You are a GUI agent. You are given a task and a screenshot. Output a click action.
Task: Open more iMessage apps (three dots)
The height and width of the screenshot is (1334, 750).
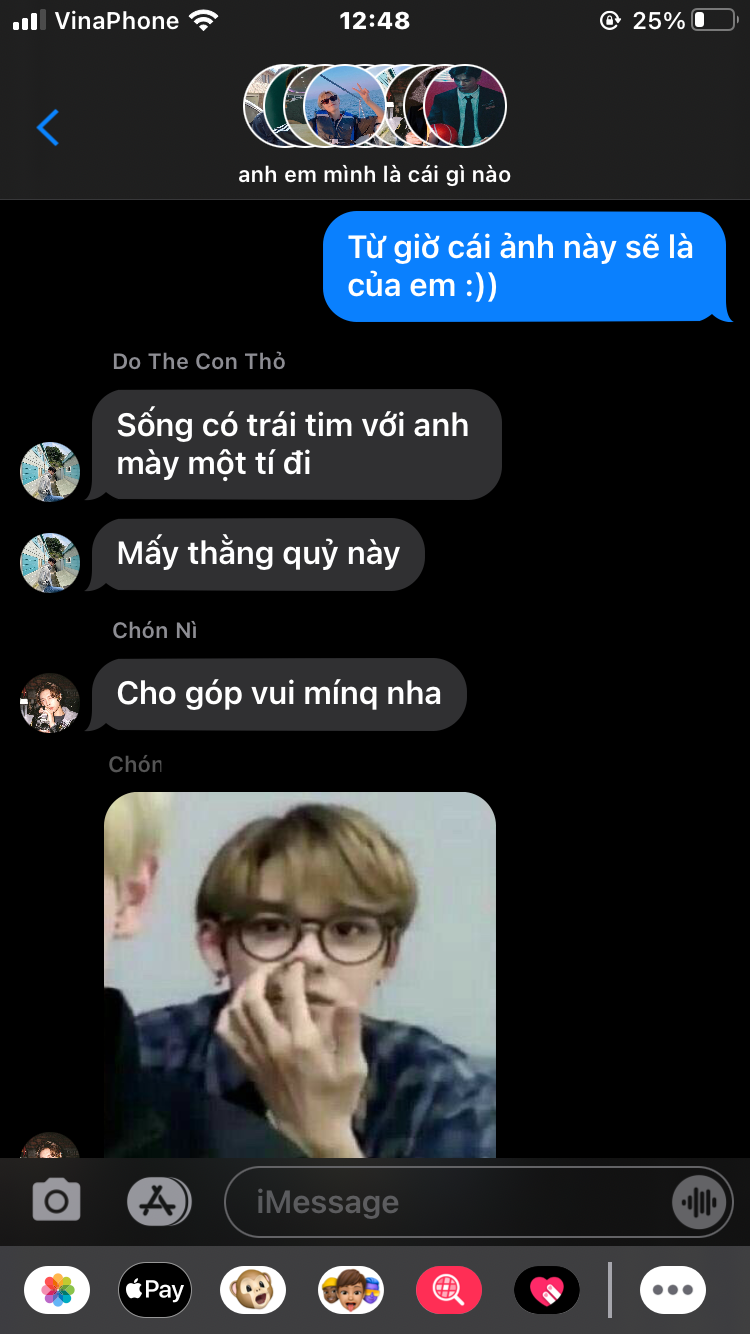click(673, 1290)
